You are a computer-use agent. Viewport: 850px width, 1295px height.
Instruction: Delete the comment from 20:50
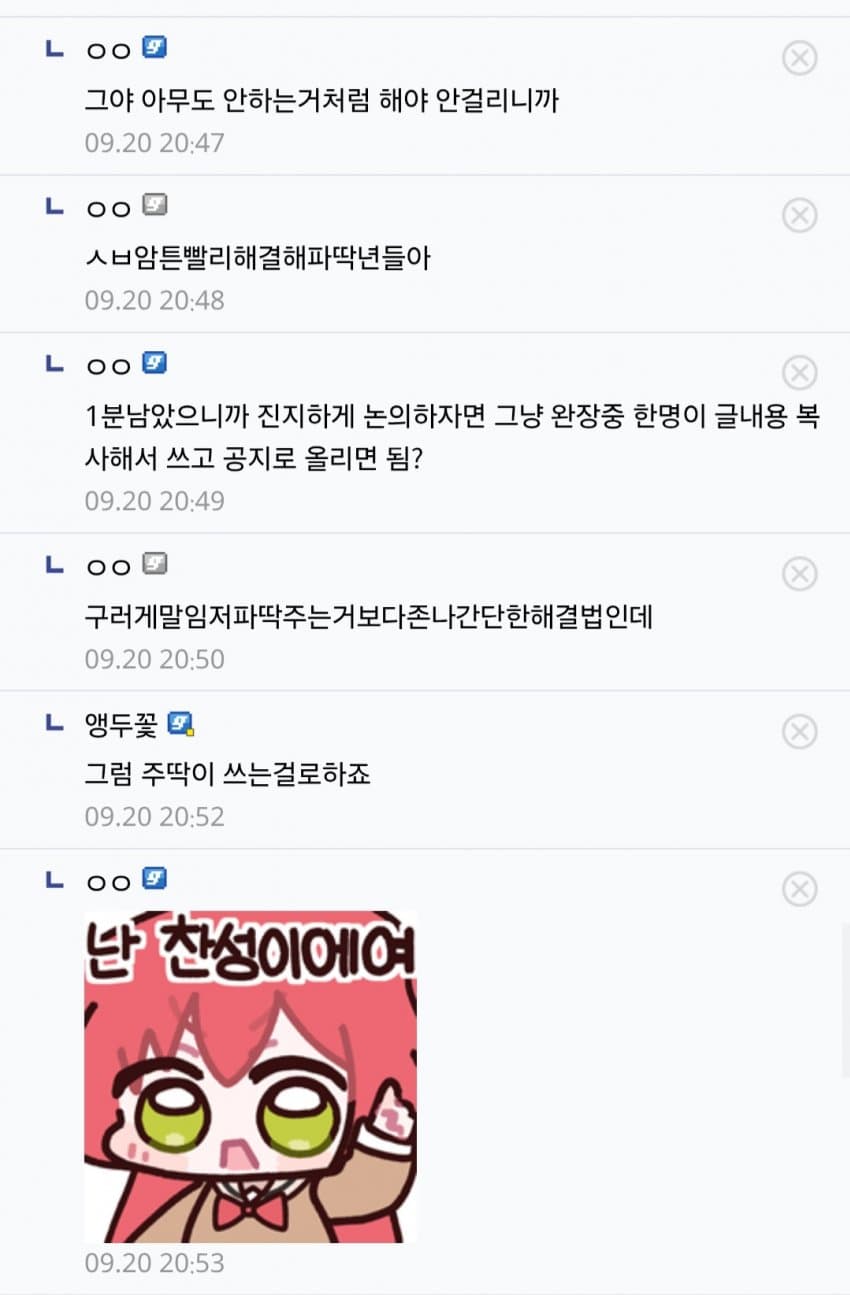[799, 574]
